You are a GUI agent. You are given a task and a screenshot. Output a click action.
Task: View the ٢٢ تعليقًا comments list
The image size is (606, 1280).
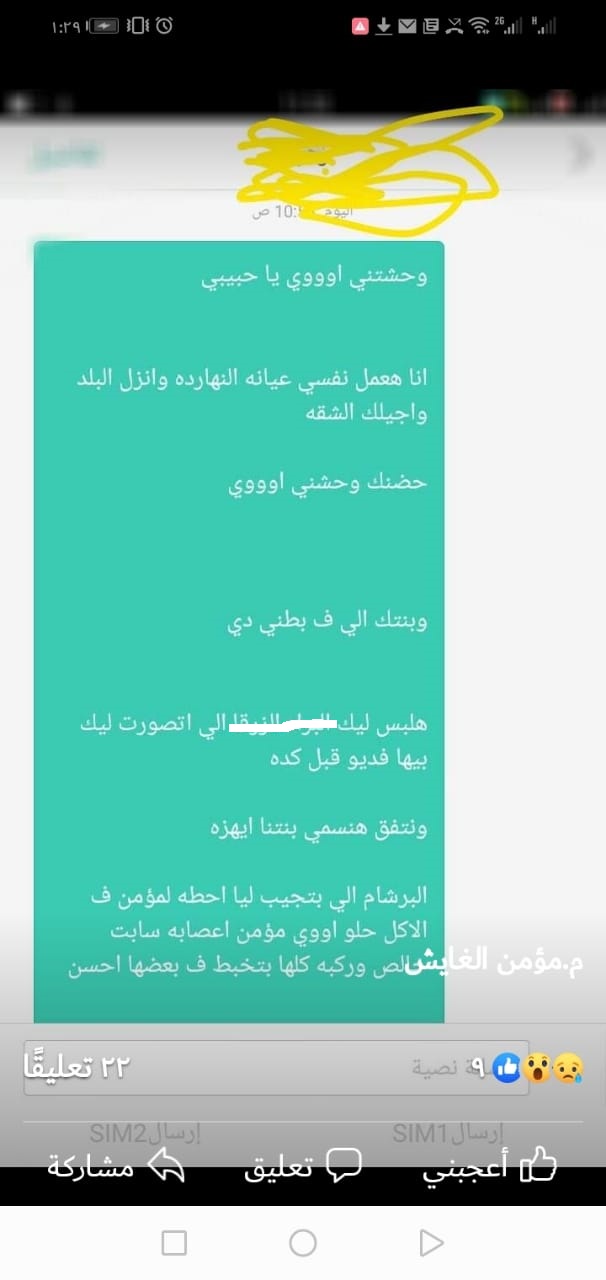(77, 1067)
